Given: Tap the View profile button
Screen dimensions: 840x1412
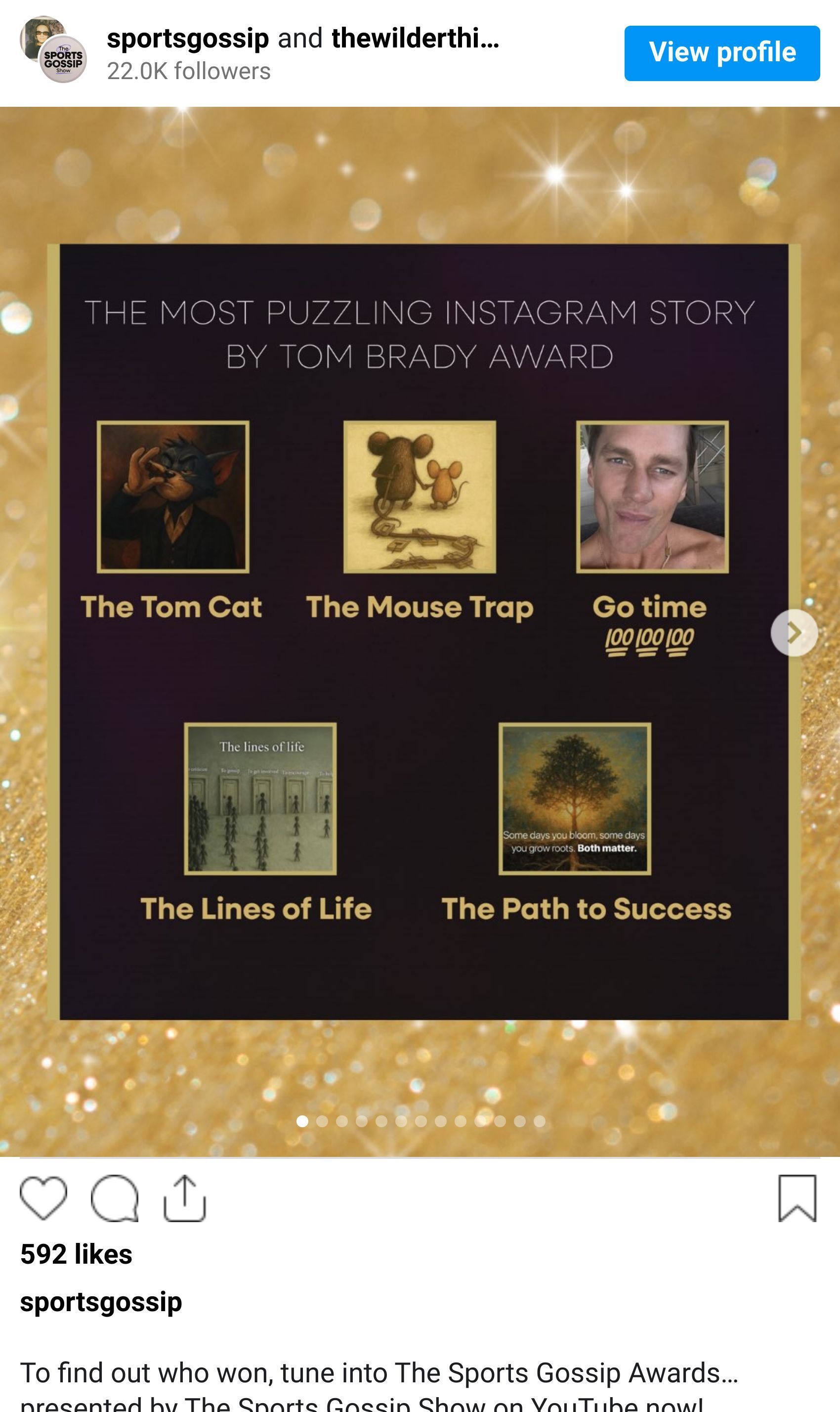Looking at the screenshot, I should pyautogui.click(x=722, y=53).
